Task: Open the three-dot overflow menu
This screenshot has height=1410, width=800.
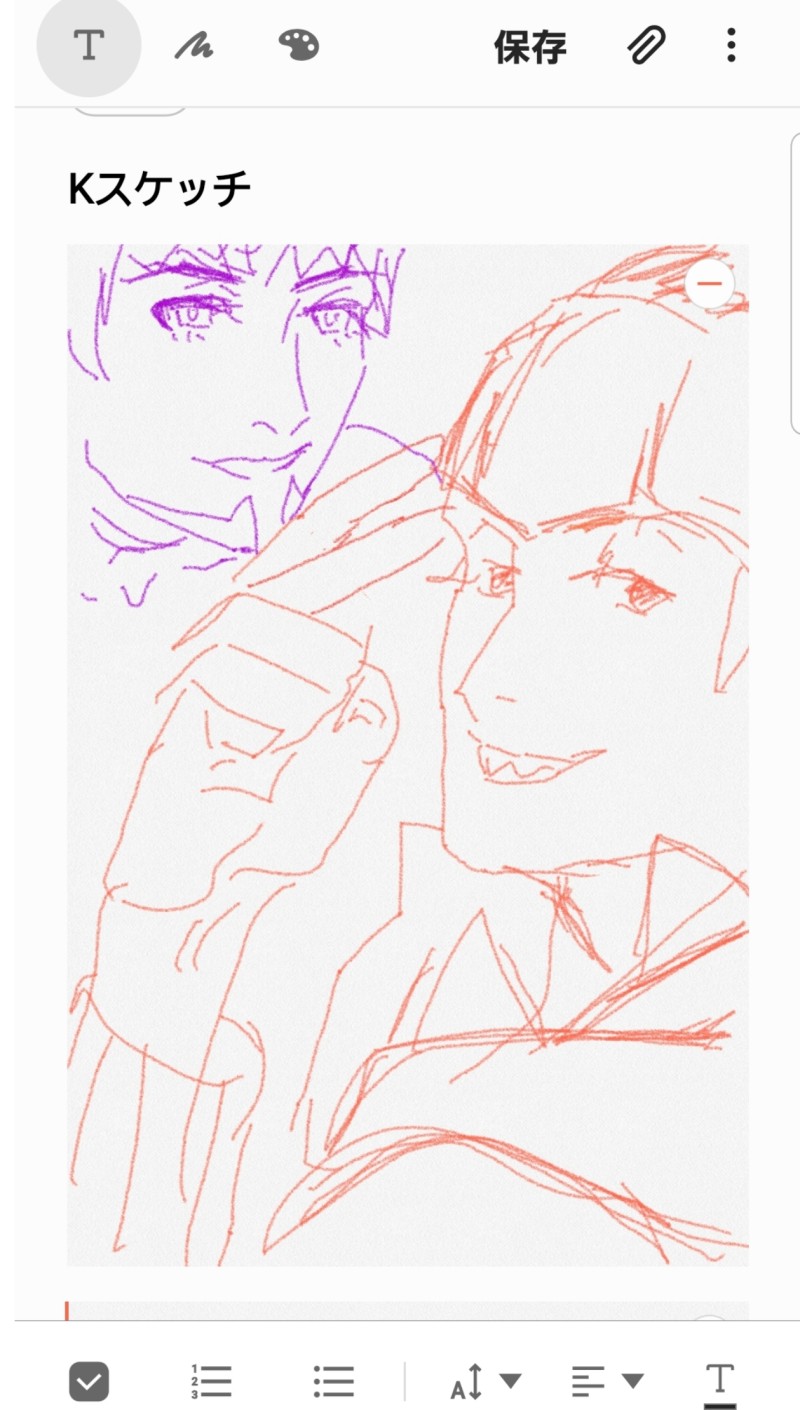Action: click(732, 46)
